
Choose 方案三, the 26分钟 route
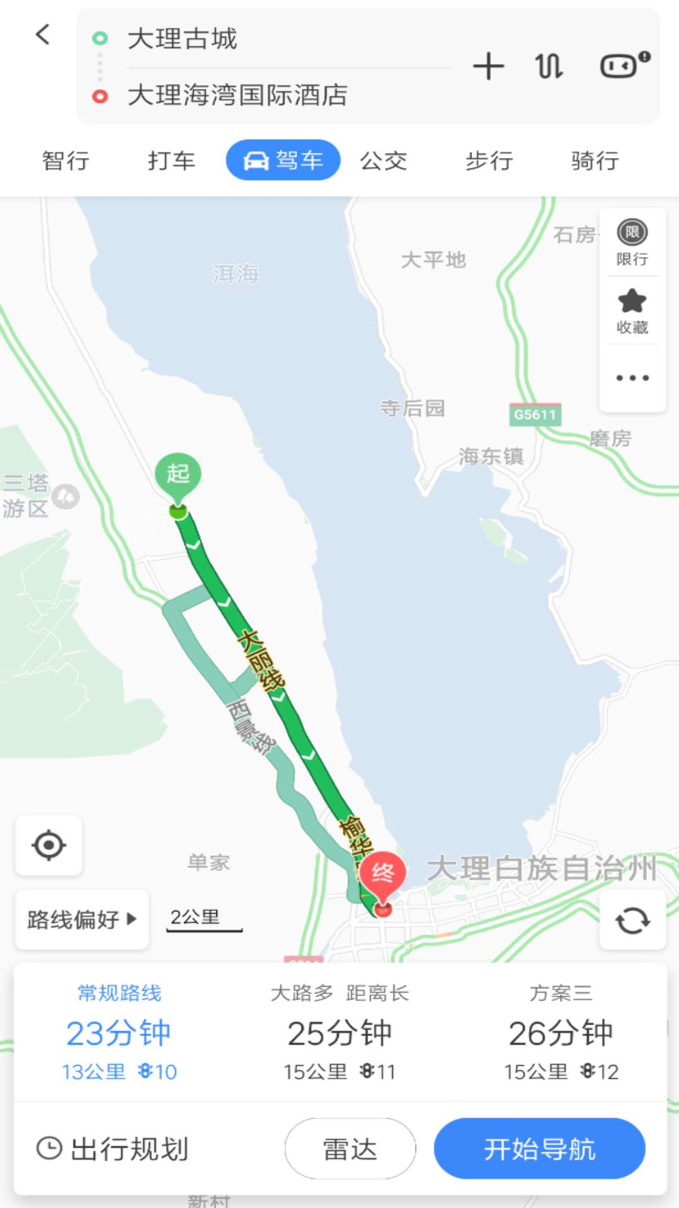[561, 1032]
